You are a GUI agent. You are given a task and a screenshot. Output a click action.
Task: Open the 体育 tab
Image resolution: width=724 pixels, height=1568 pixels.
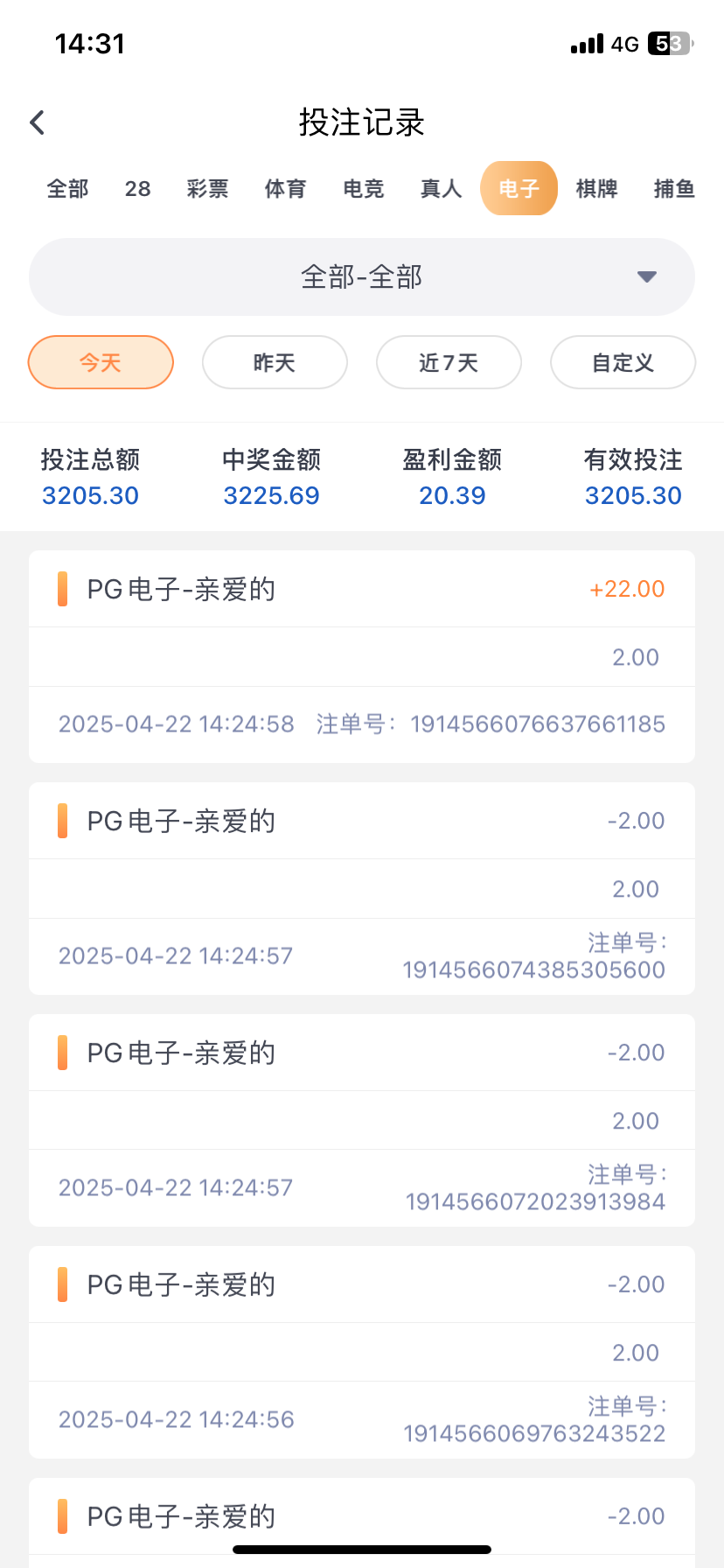[x=286, y=188]
